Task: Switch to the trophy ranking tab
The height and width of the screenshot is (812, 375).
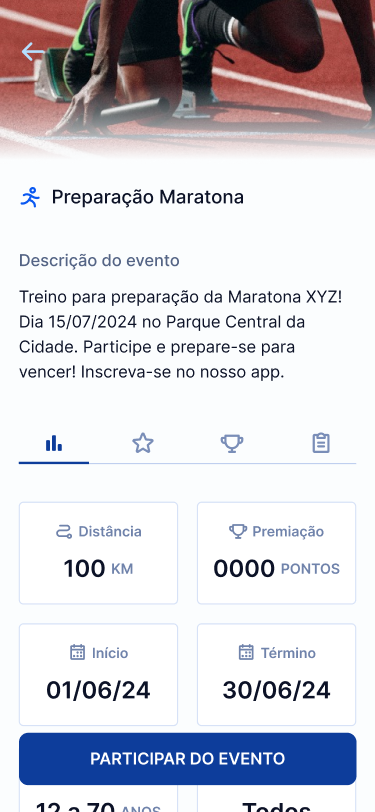Action: coord(232,443)
